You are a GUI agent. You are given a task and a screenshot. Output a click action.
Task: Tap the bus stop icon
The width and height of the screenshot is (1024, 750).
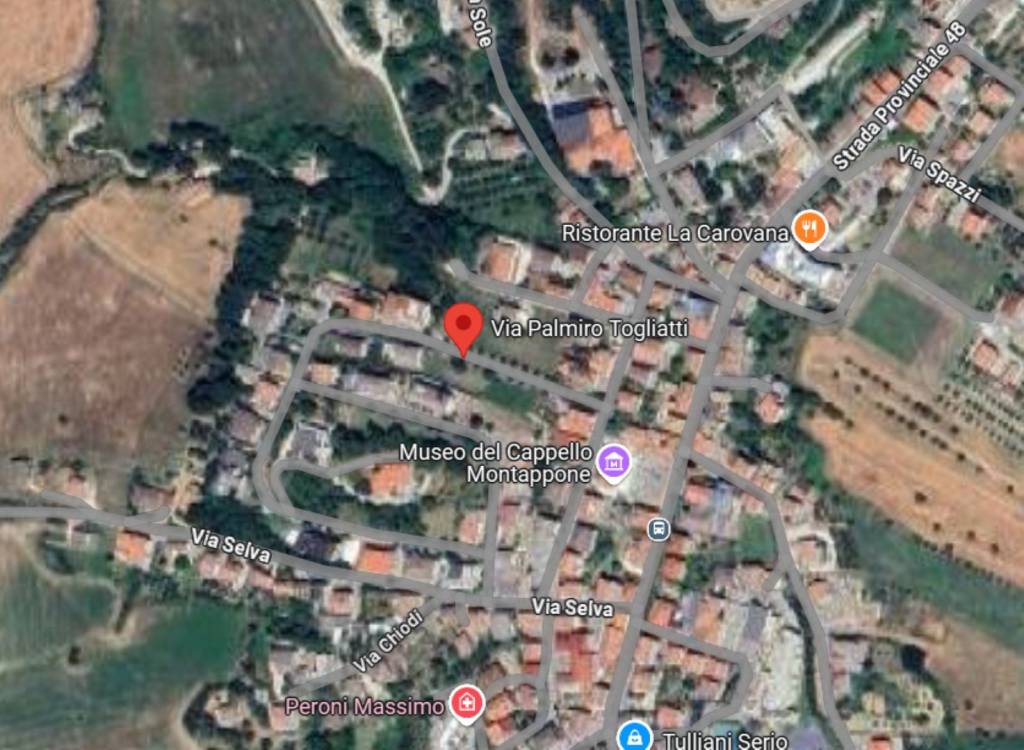(658, 529)
